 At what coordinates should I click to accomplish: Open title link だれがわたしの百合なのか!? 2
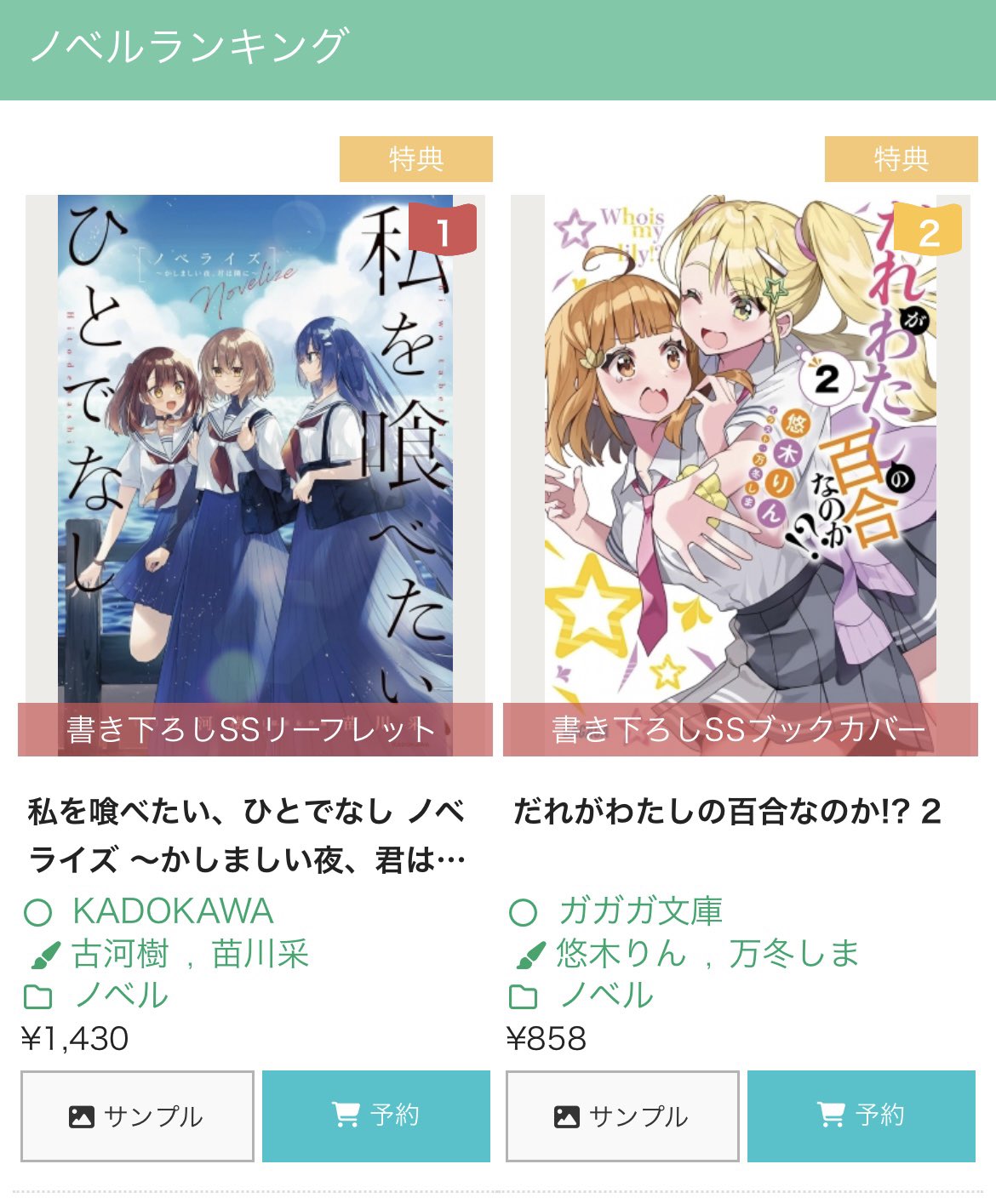tap(727, 812)
